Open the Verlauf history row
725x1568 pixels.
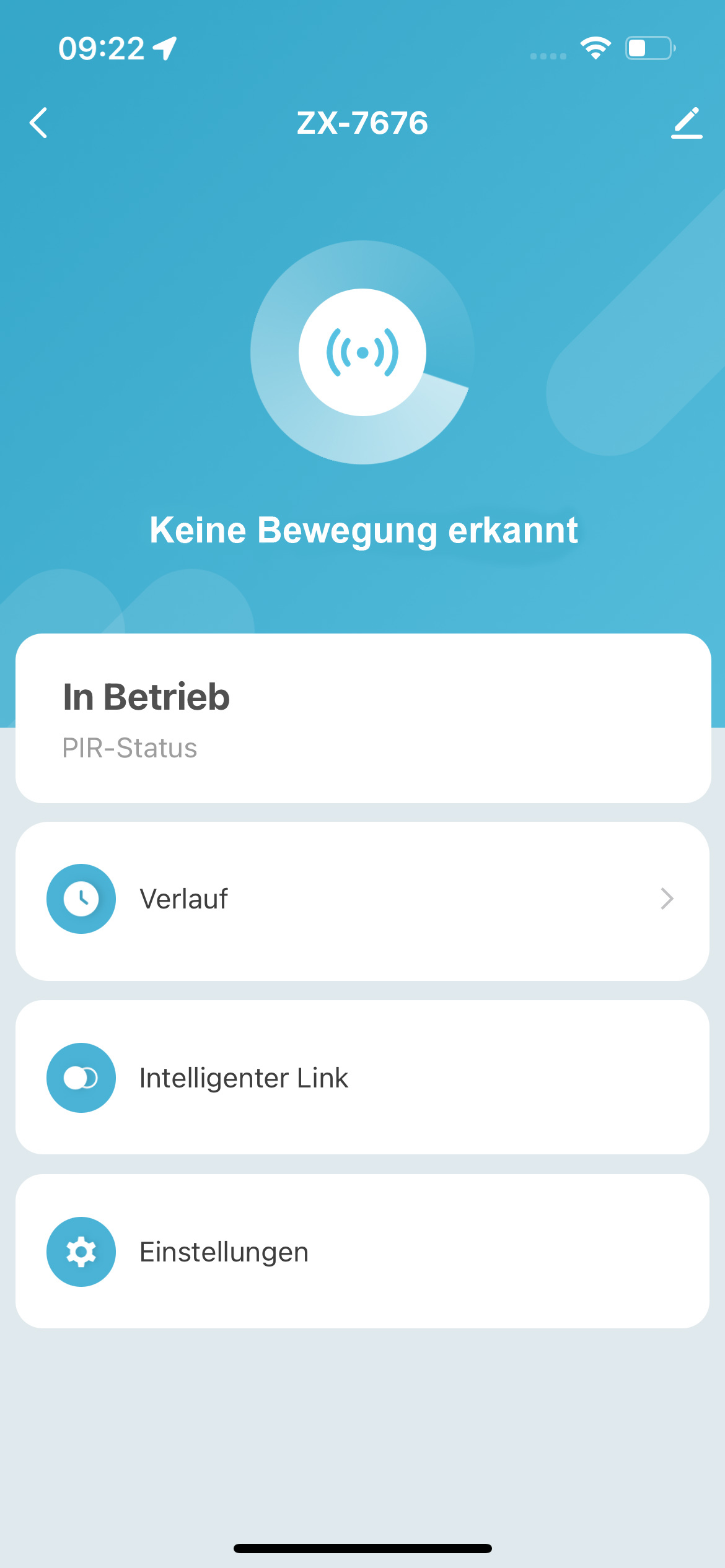pyautogui.click(x=362, y=900)
